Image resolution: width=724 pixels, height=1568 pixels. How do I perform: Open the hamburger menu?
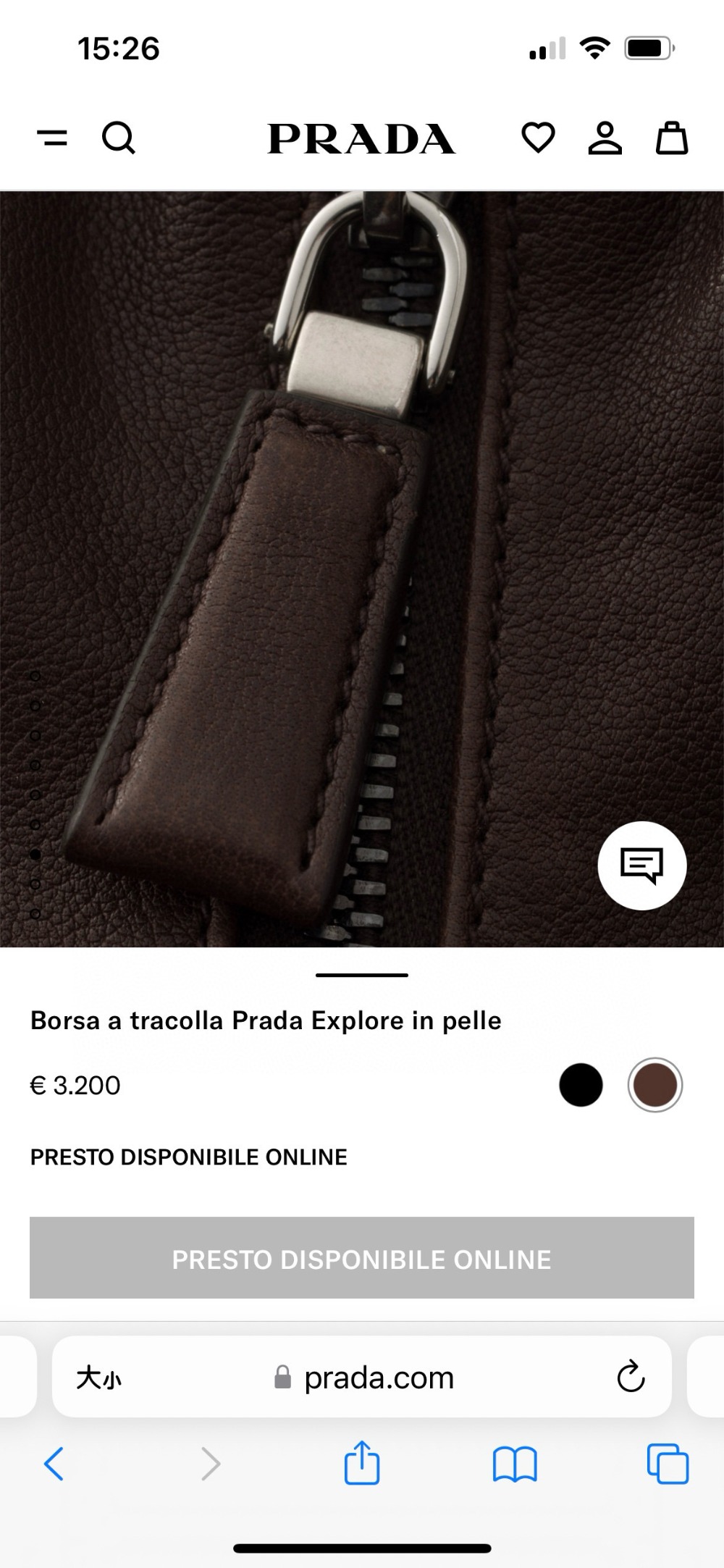52,137
